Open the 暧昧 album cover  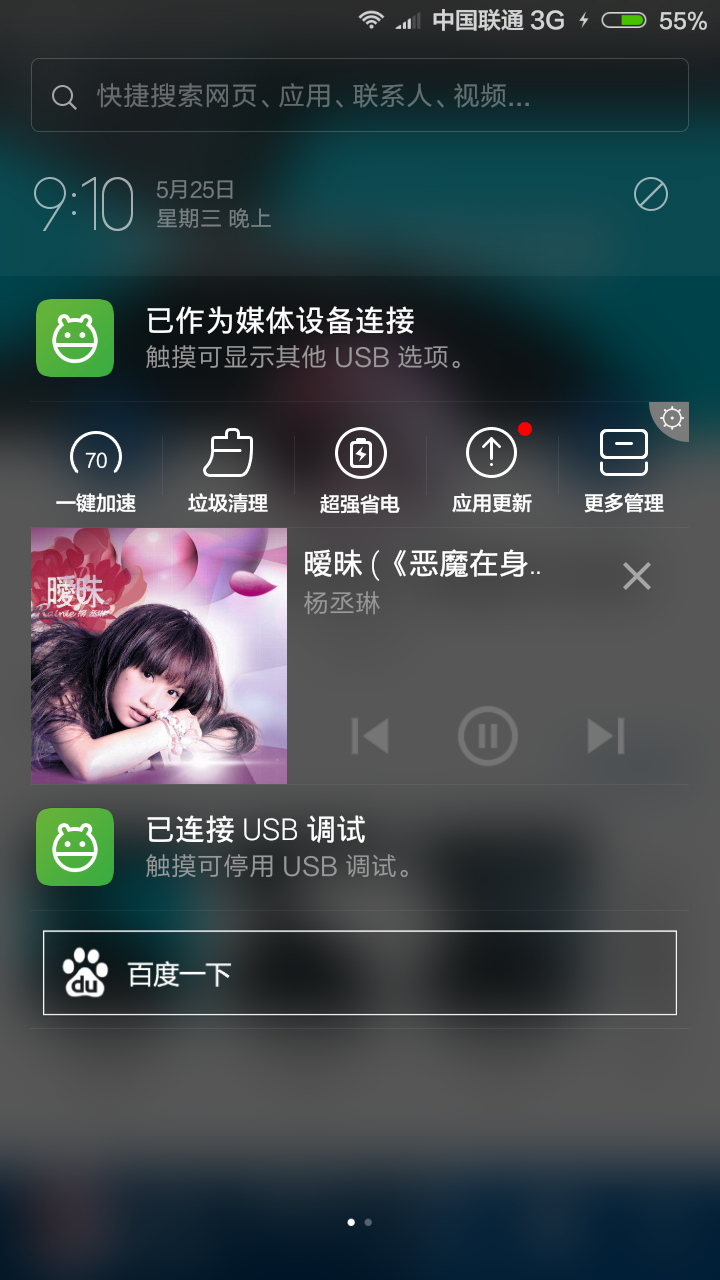(x=159, y=656)
